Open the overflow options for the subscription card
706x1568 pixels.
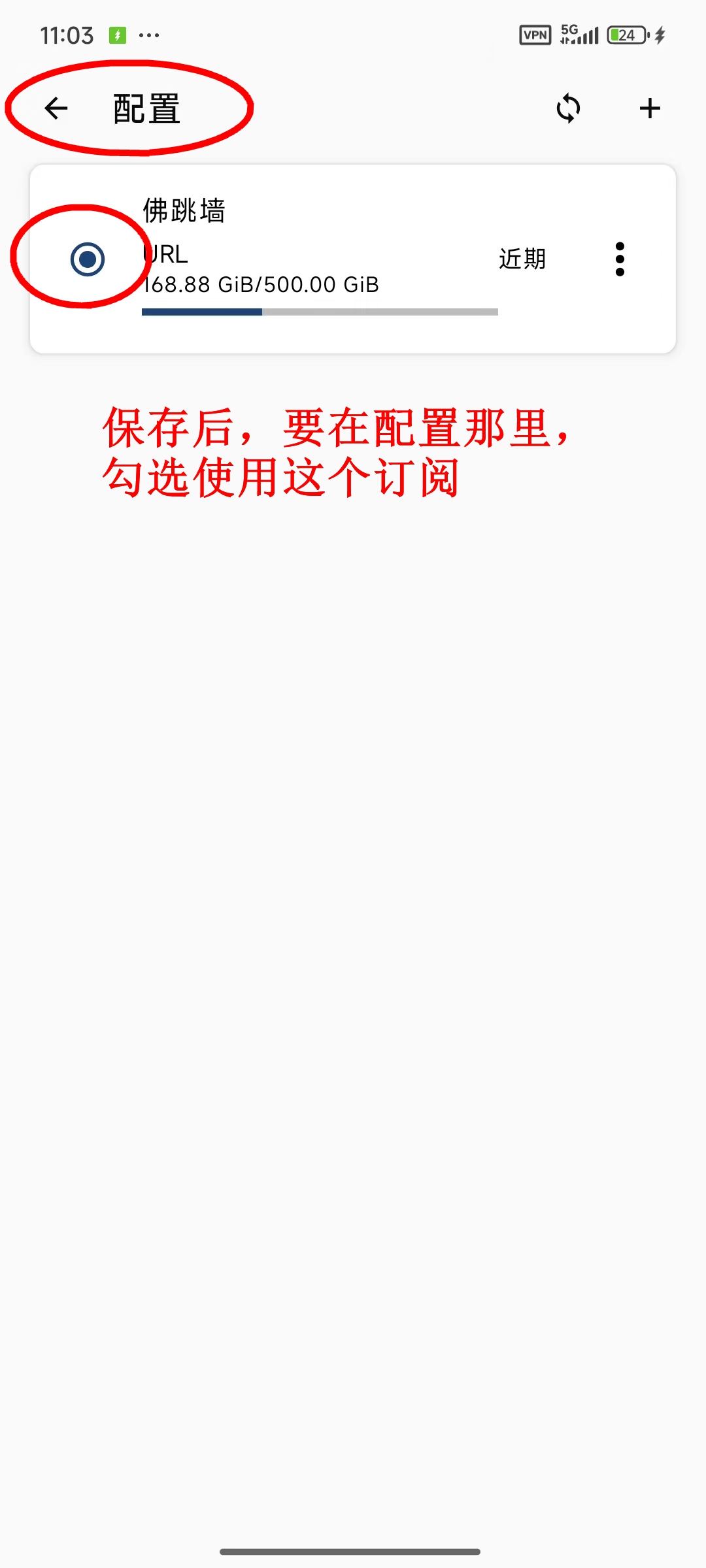(x=620, y=259)
